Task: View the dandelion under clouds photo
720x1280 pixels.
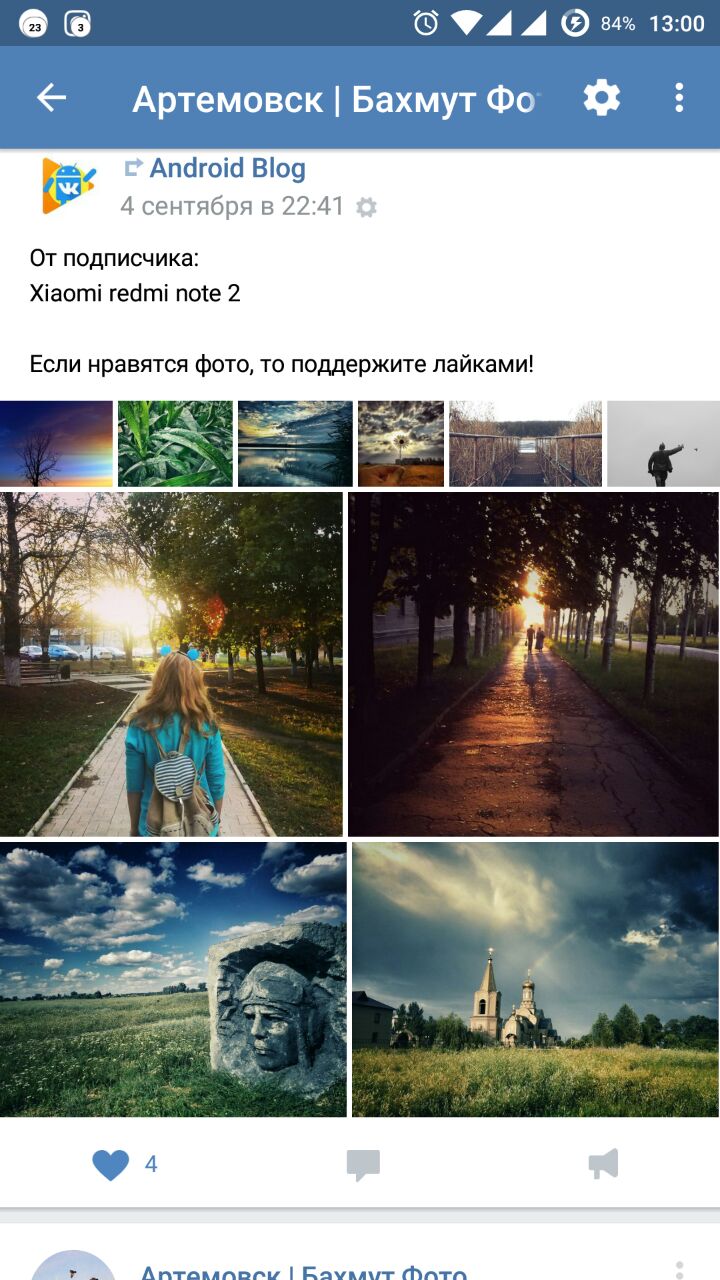Action: (x=400, y=444)
